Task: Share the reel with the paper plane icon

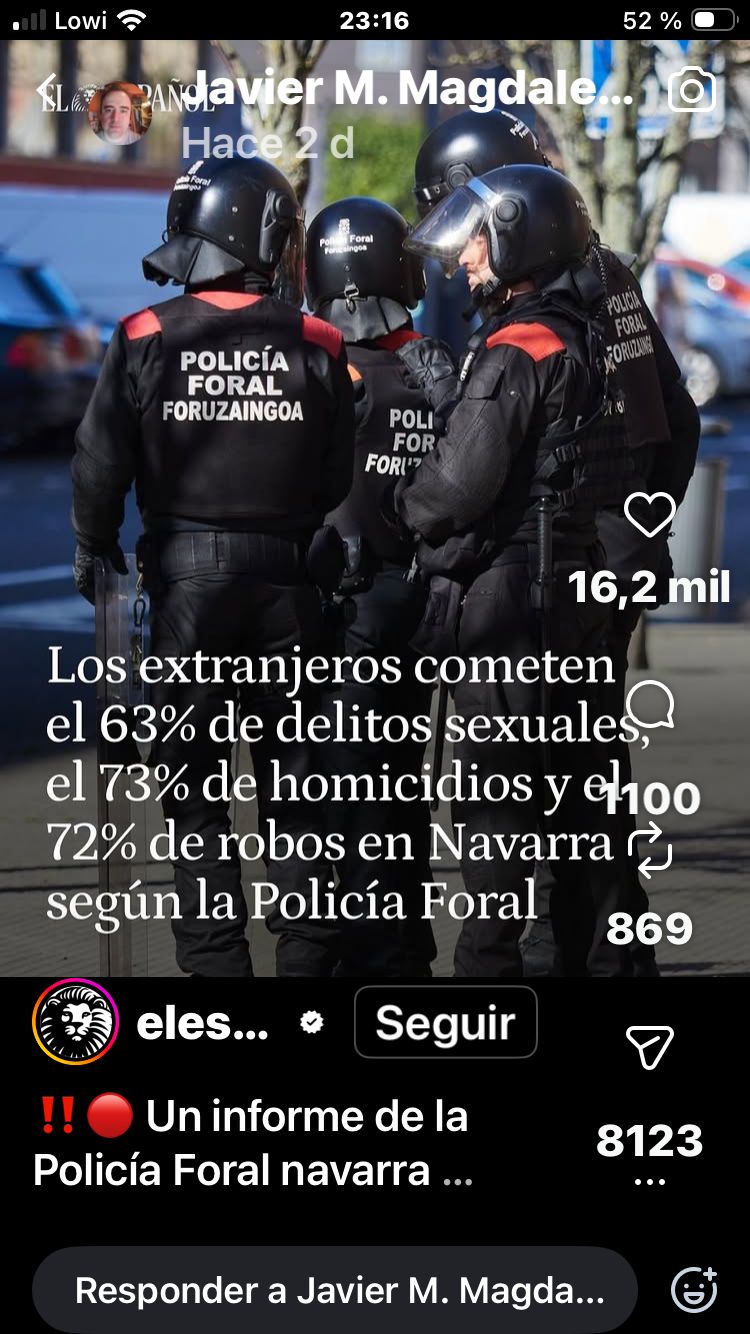Action: click(649, 1047)
